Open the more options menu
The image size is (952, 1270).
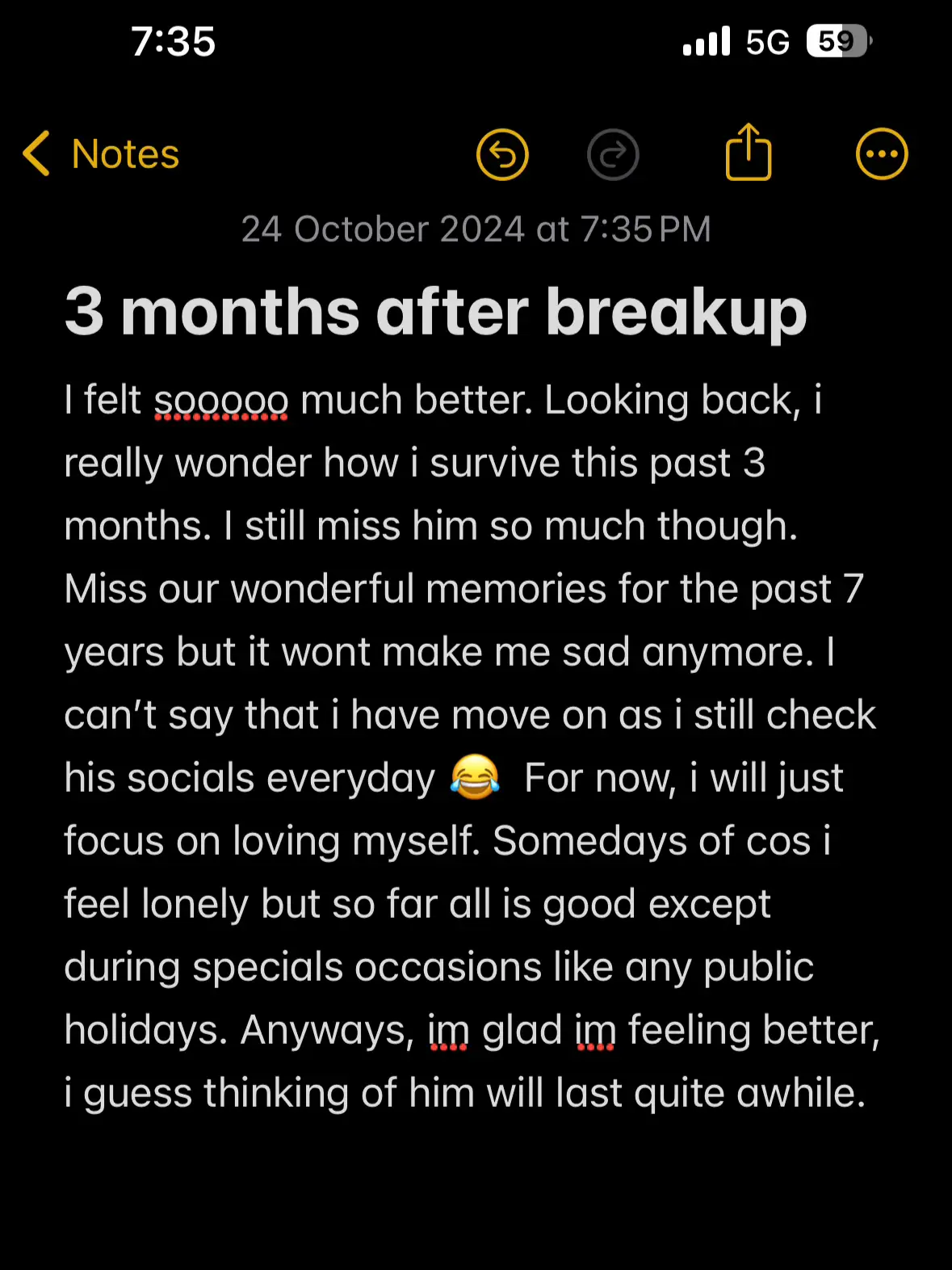[882, 153]
